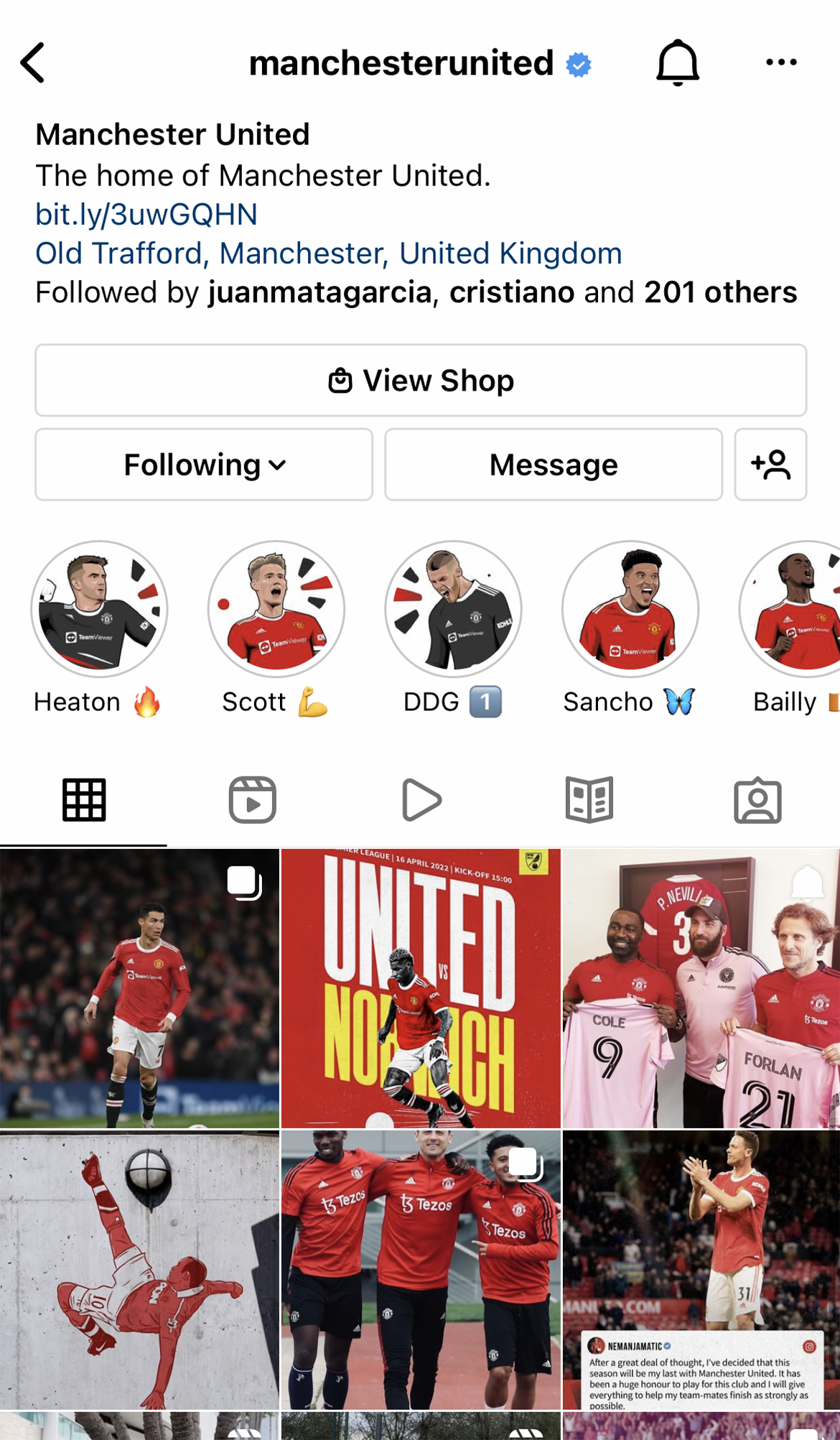
Task: Show suggested accounts with add-person icon
Action: coord(770,465)
